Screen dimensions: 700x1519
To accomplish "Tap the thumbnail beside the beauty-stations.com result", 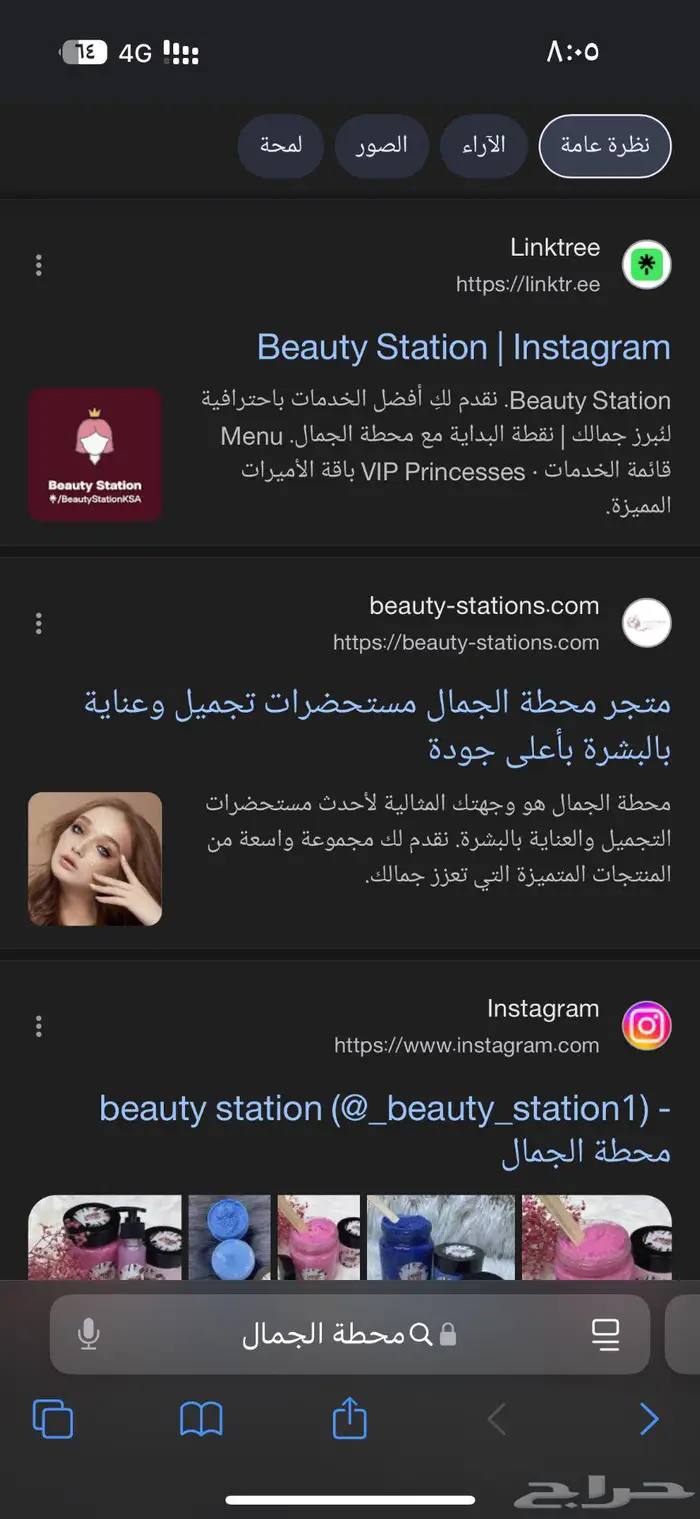I will [x=95, y=859].
